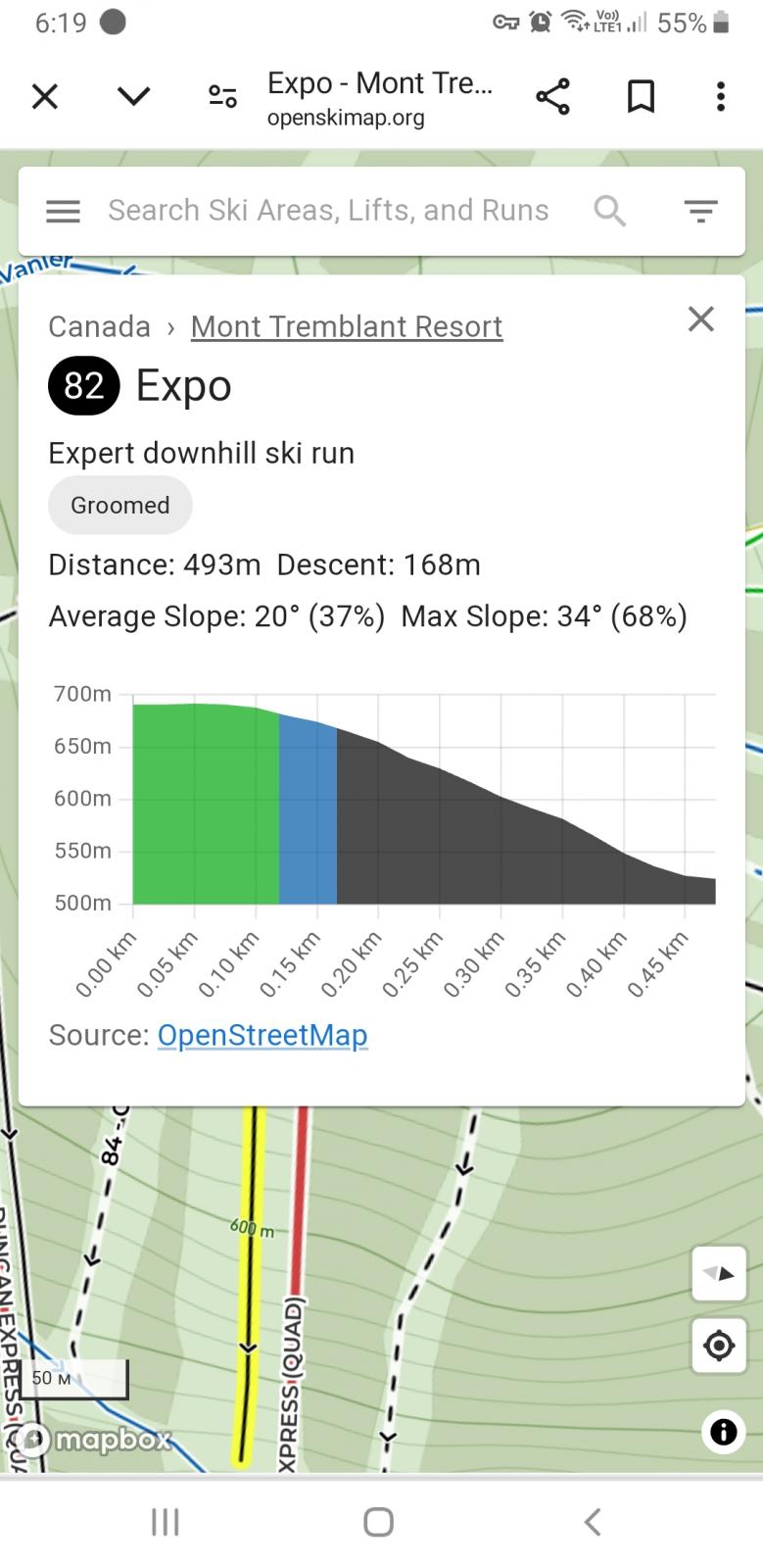Open the hamburger menu in the search bar
763x1568 pixels.
tap(63, 211)
